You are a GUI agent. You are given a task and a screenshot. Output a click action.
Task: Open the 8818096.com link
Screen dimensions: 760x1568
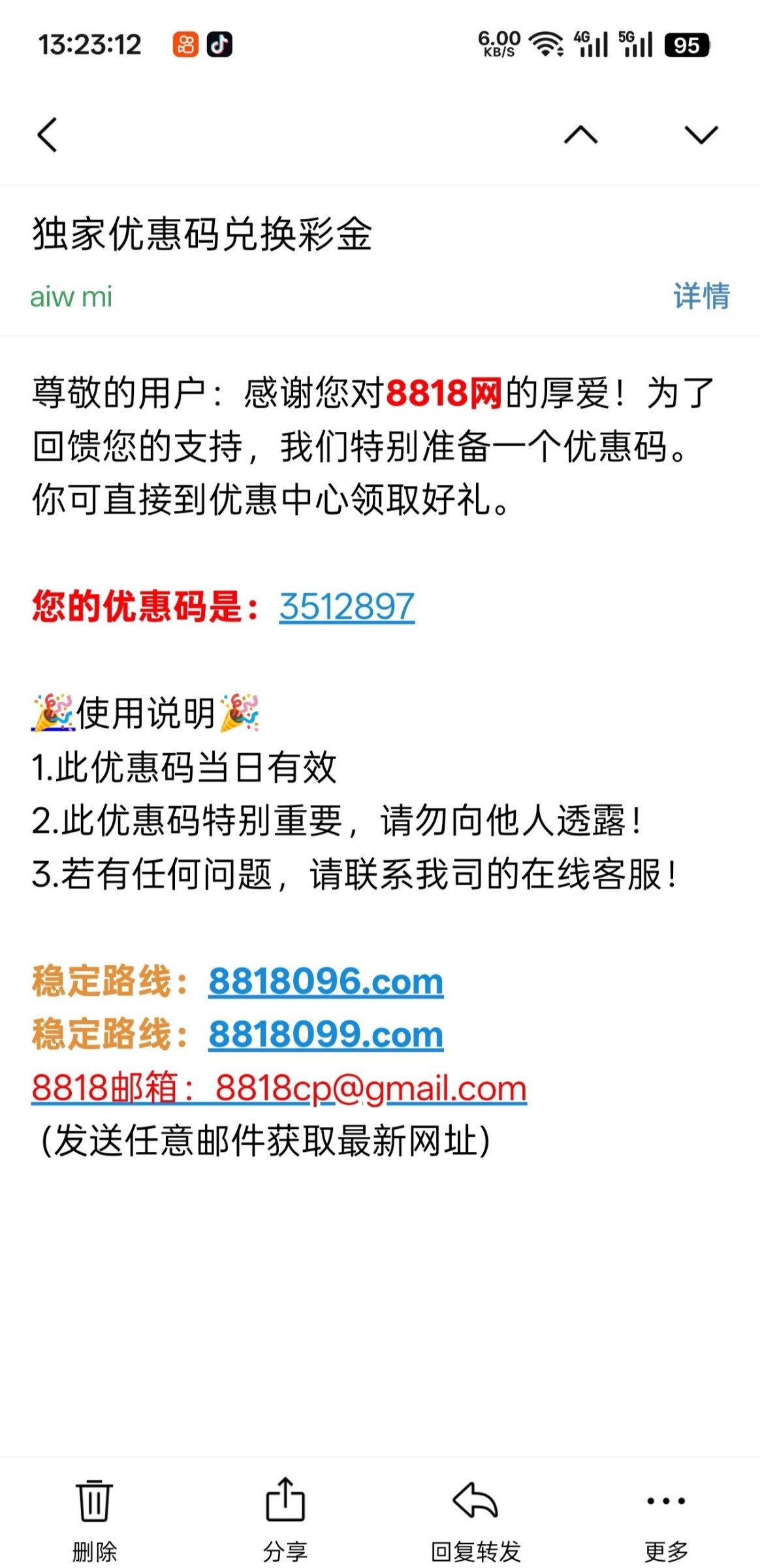coord(326,981)
